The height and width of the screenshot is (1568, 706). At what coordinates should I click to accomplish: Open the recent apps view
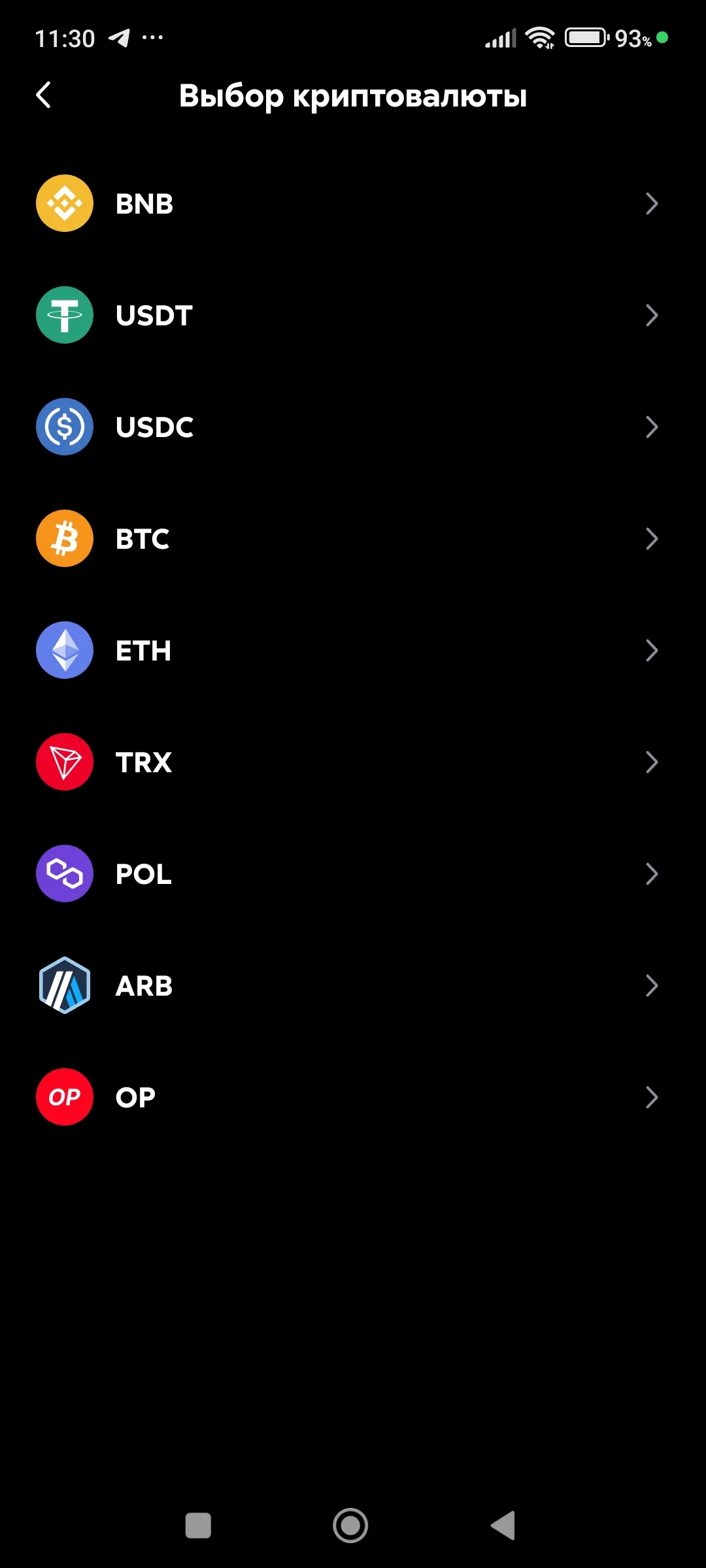198,1526
